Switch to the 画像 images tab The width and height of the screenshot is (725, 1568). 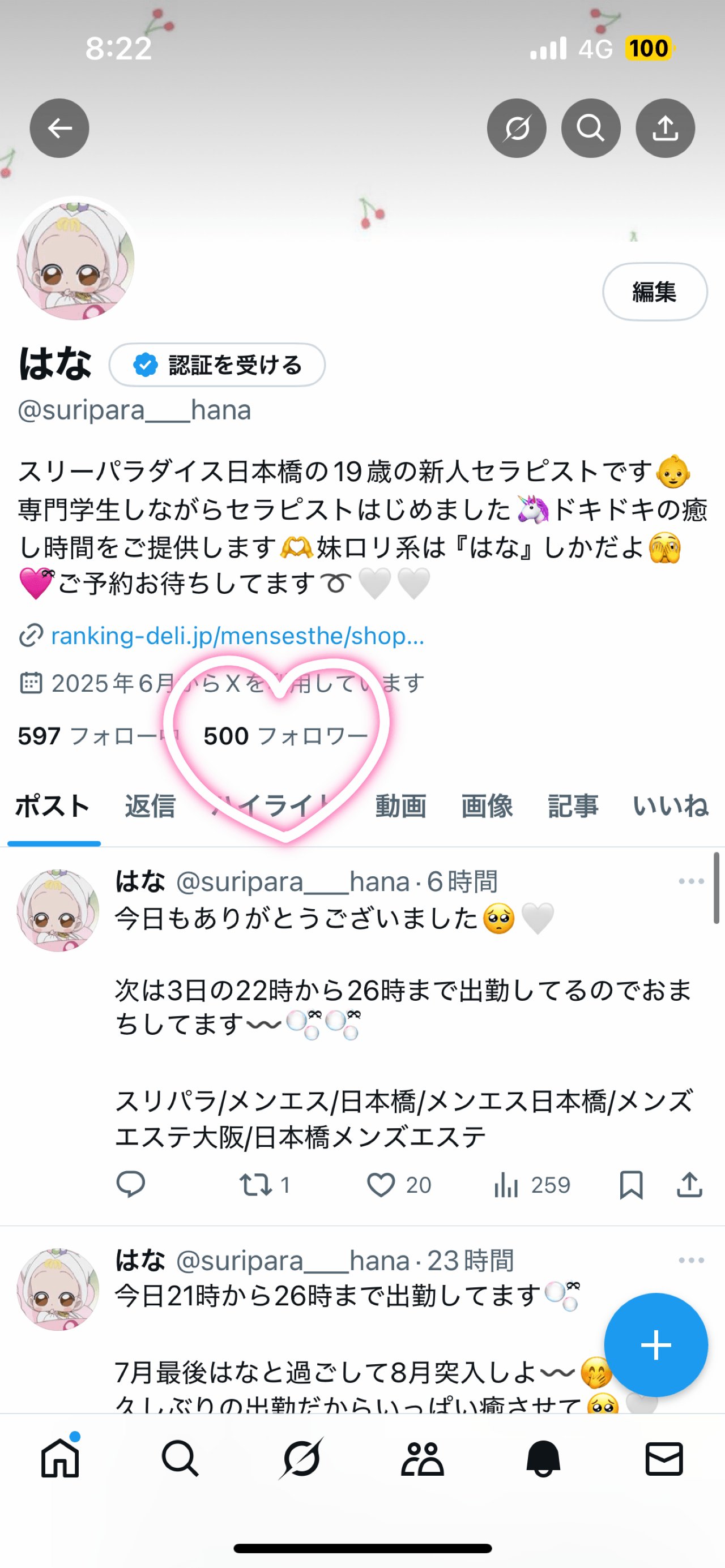[x=486, y=806]
